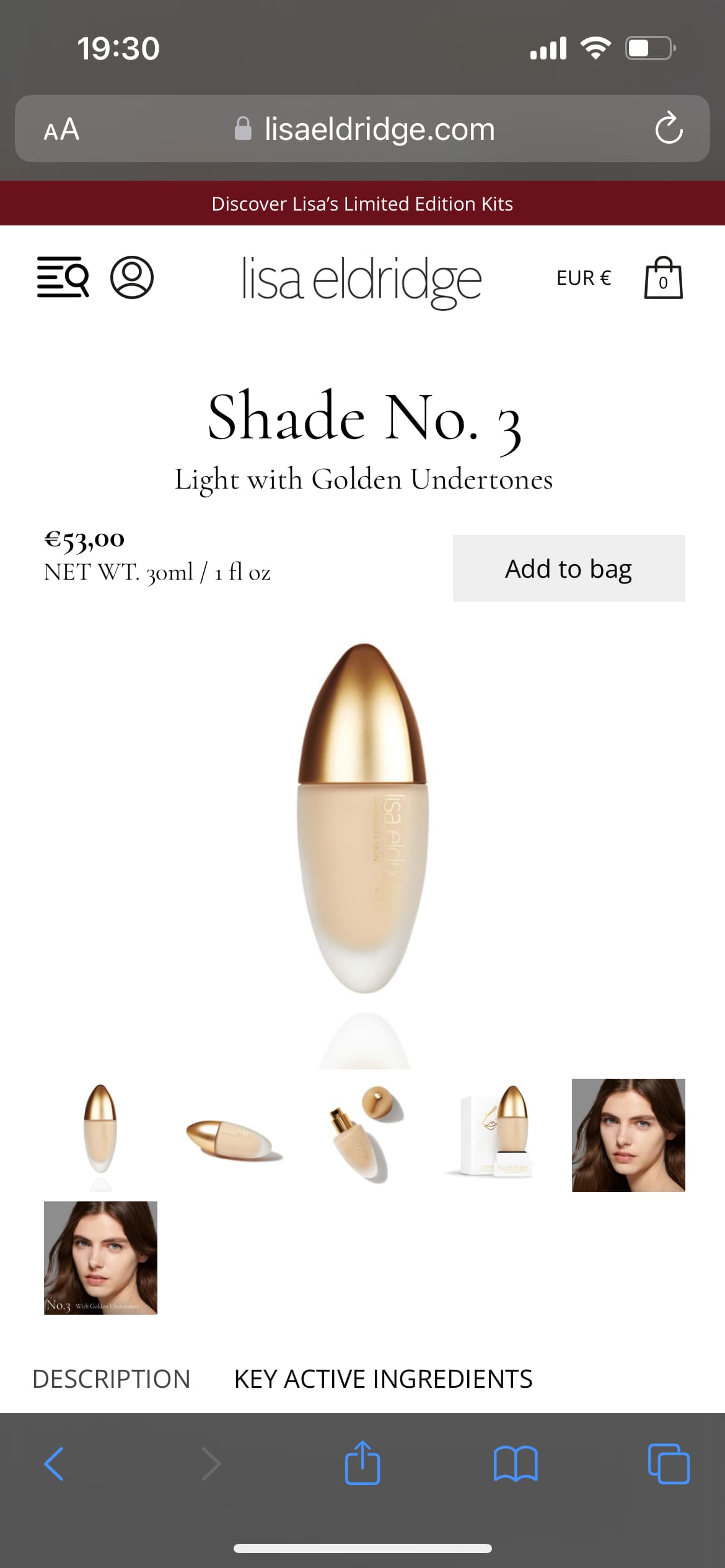Open Safari's share sheet

coord(362,1463)
